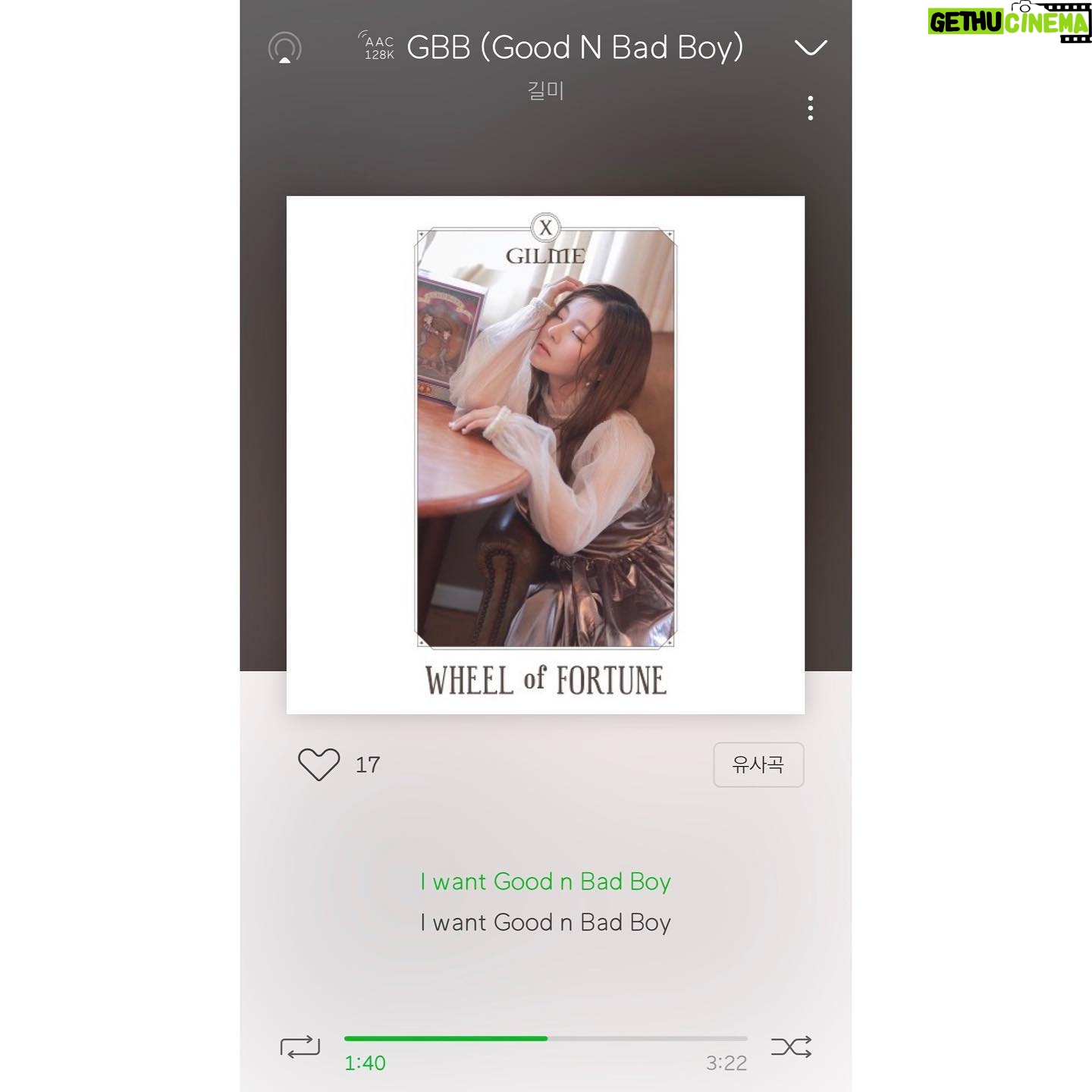Like the song with the heart icon
1092x1092 pixels.
tap(318, 764)
